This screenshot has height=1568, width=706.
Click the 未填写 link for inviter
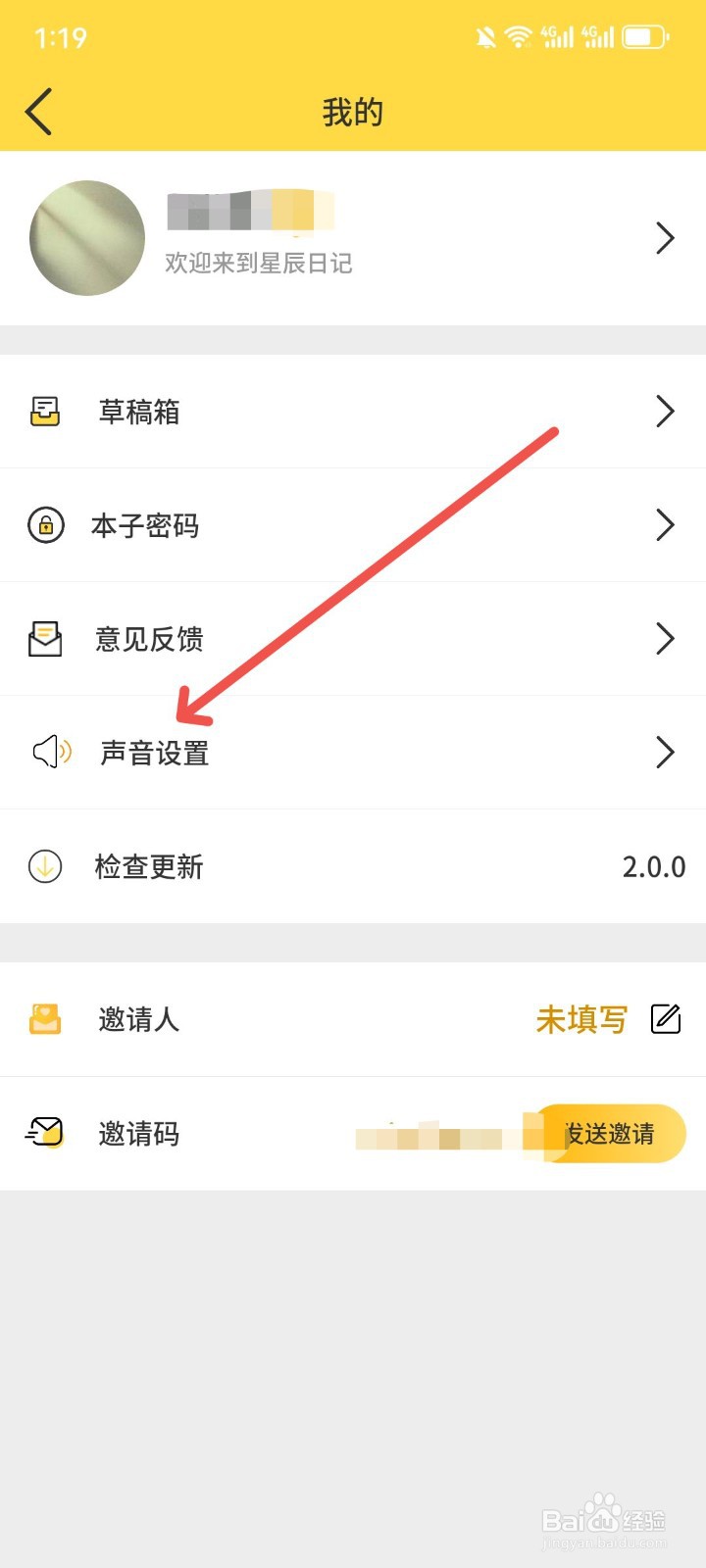coord(580,1020)
